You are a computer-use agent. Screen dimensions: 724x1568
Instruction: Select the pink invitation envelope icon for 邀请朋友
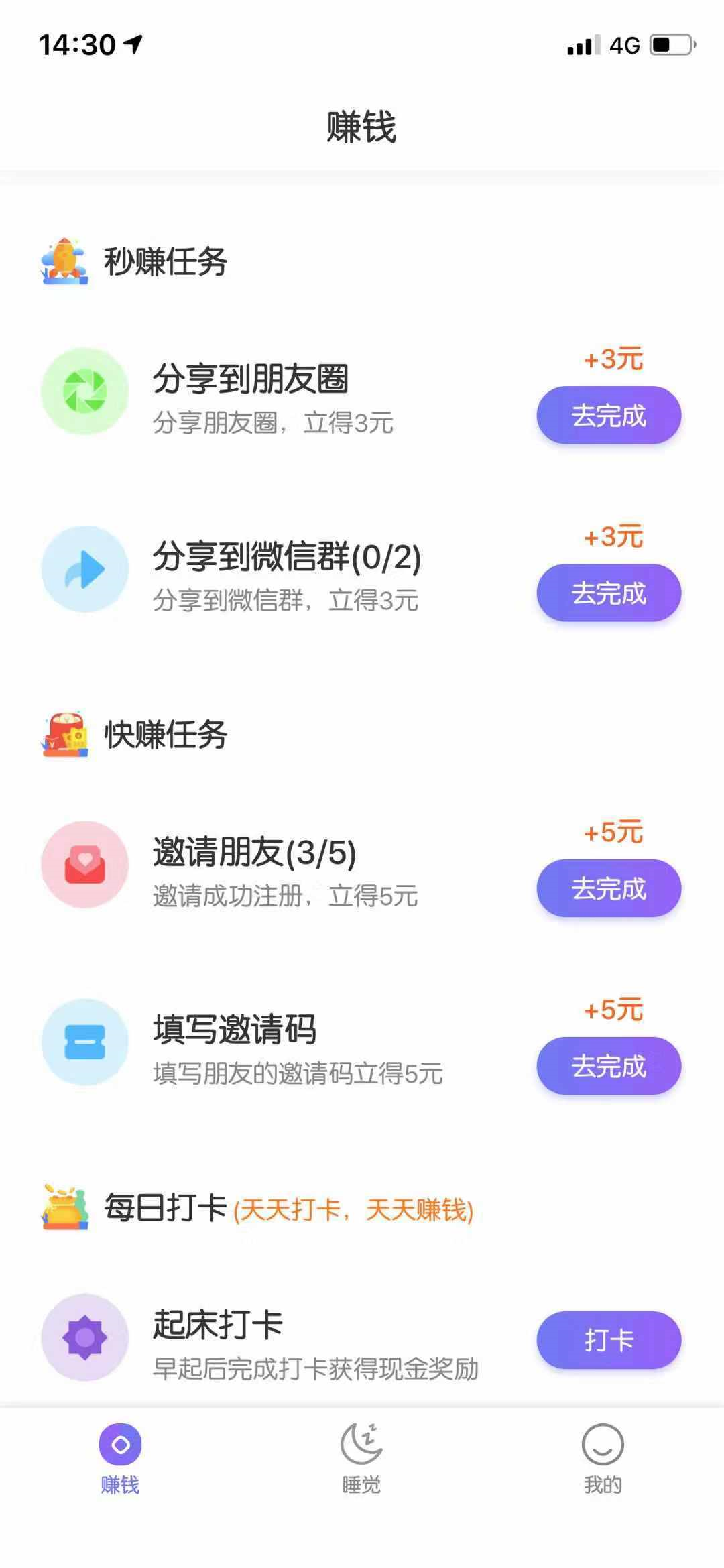(84, 865)
